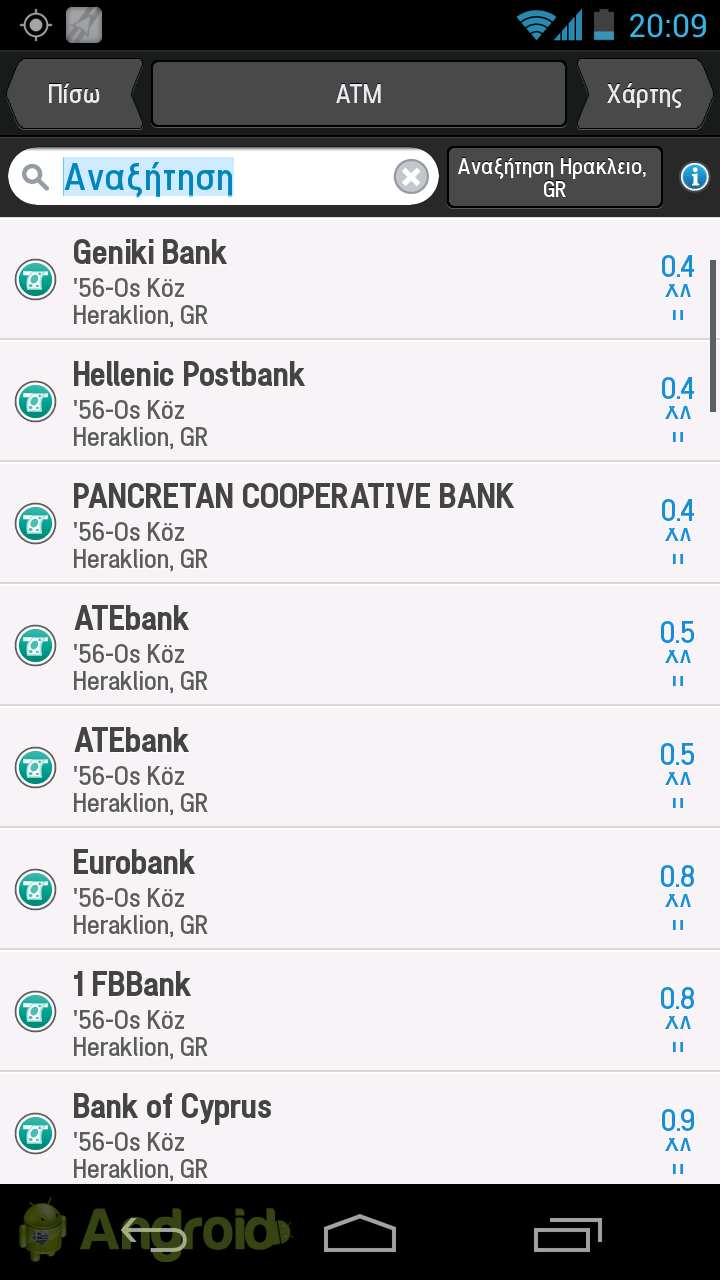Open the 1 FBBank result
Viewport: 720px width, 1280px height.
click(x=360, y=1011)
